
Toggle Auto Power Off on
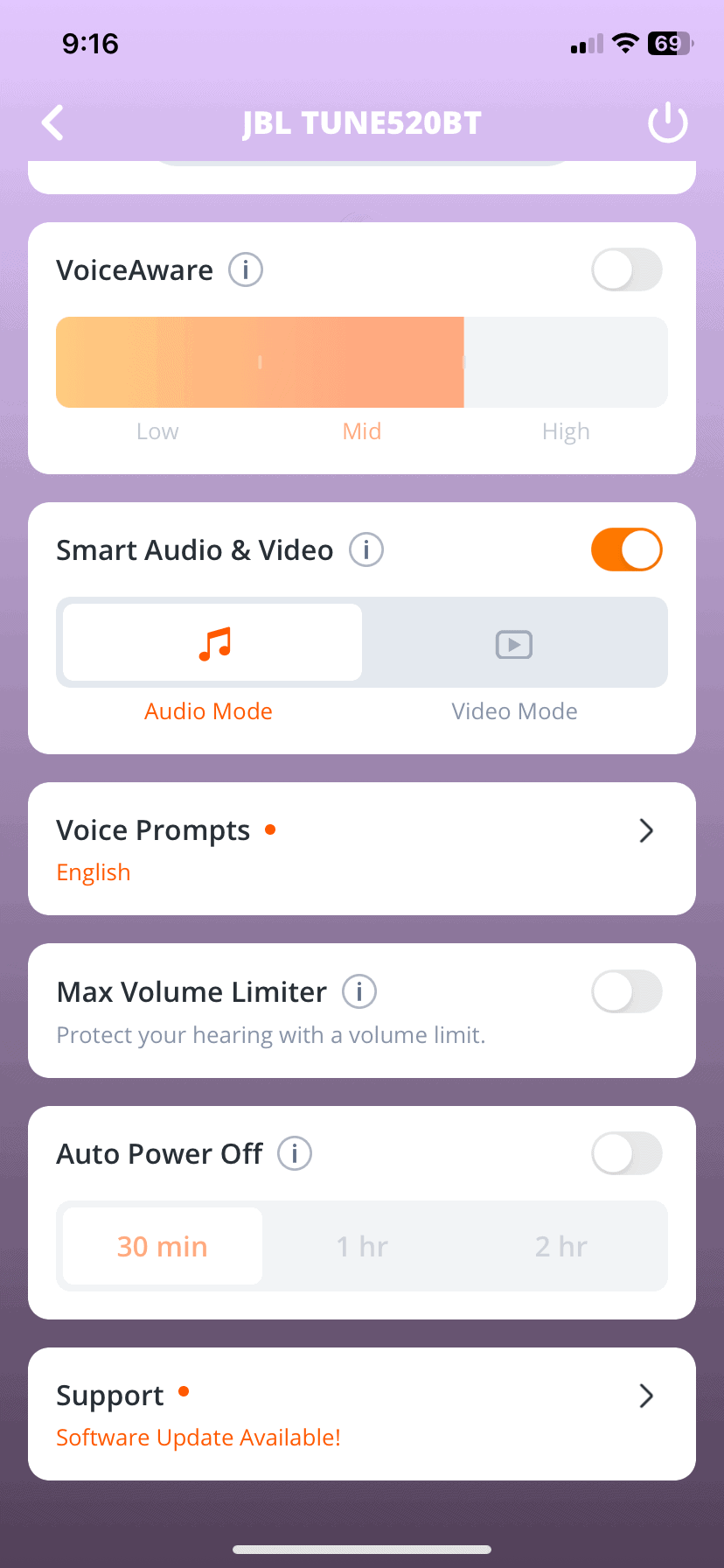click(626, 1153)
